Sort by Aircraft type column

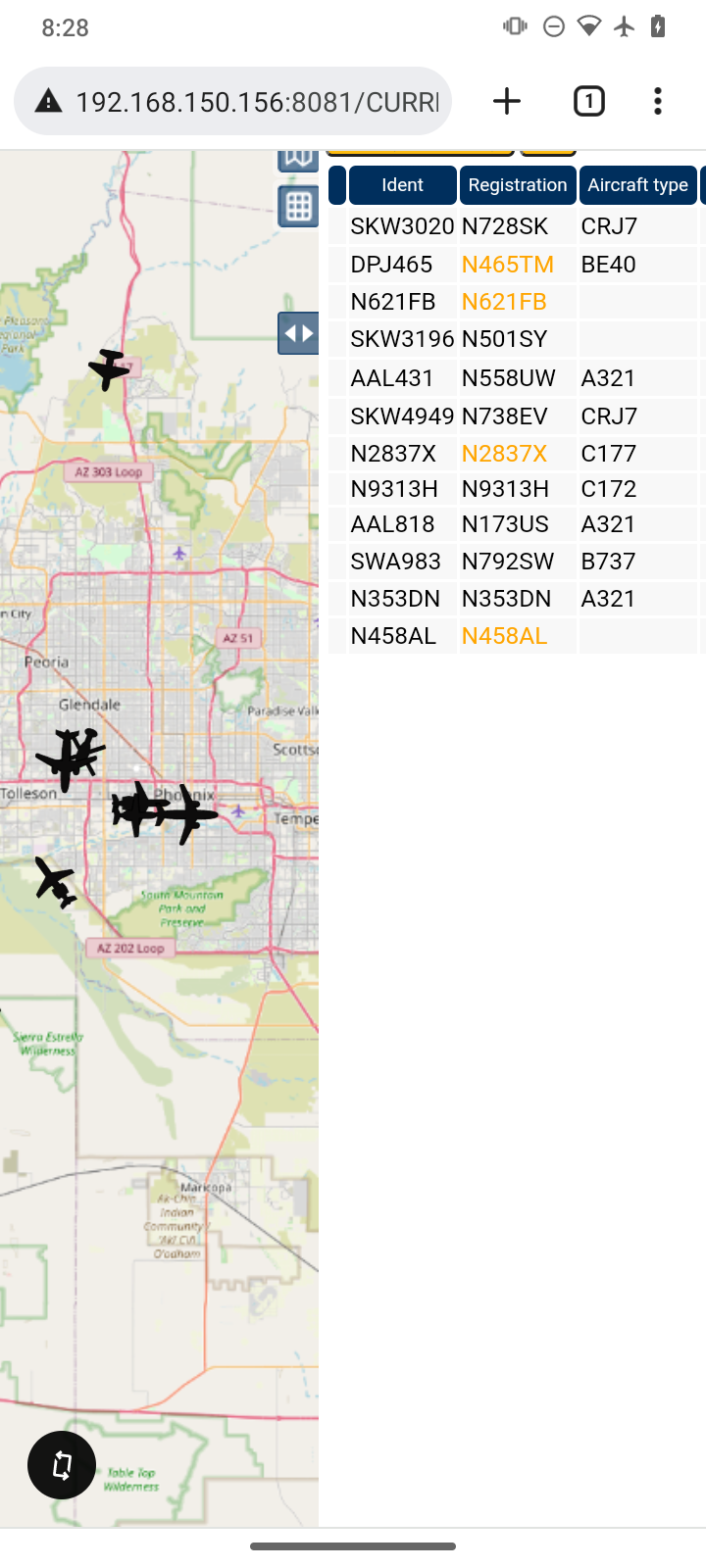[637, 185]
